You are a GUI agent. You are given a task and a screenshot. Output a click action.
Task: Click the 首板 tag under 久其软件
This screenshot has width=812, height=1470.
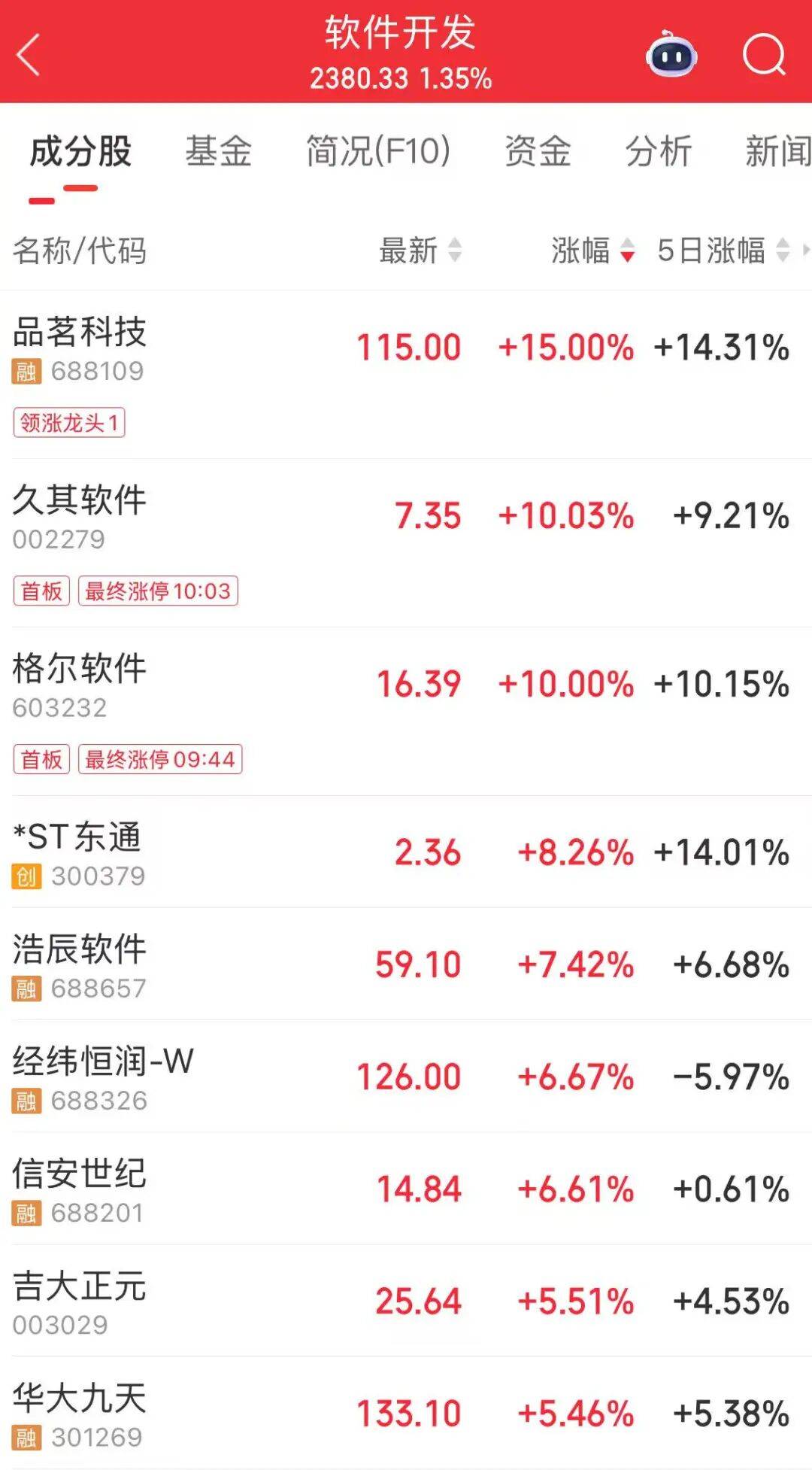42,592
